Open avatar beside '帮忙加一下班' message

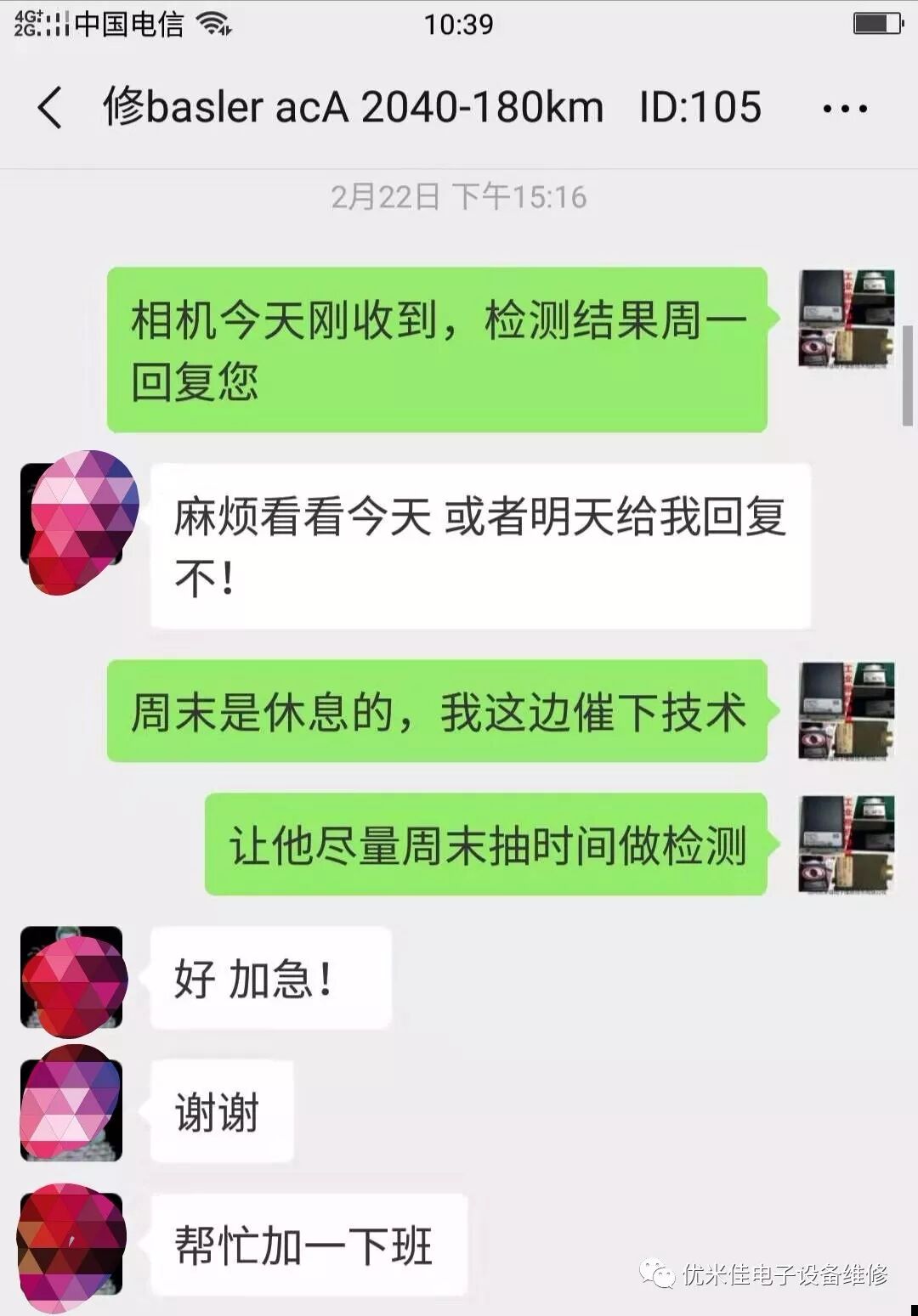pos(72,1243)
